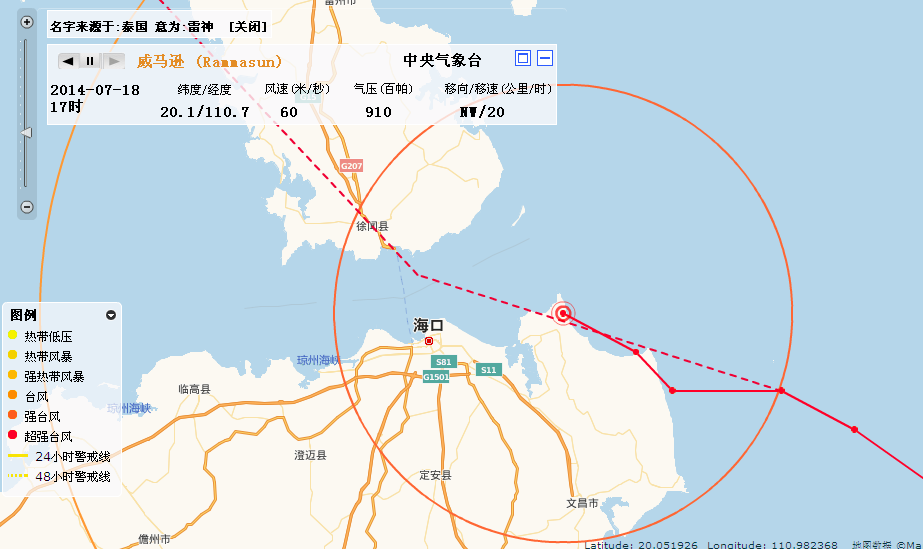Screen dimensions: 923x549
Task: Zoom out on the map
Action: point(27,207)
